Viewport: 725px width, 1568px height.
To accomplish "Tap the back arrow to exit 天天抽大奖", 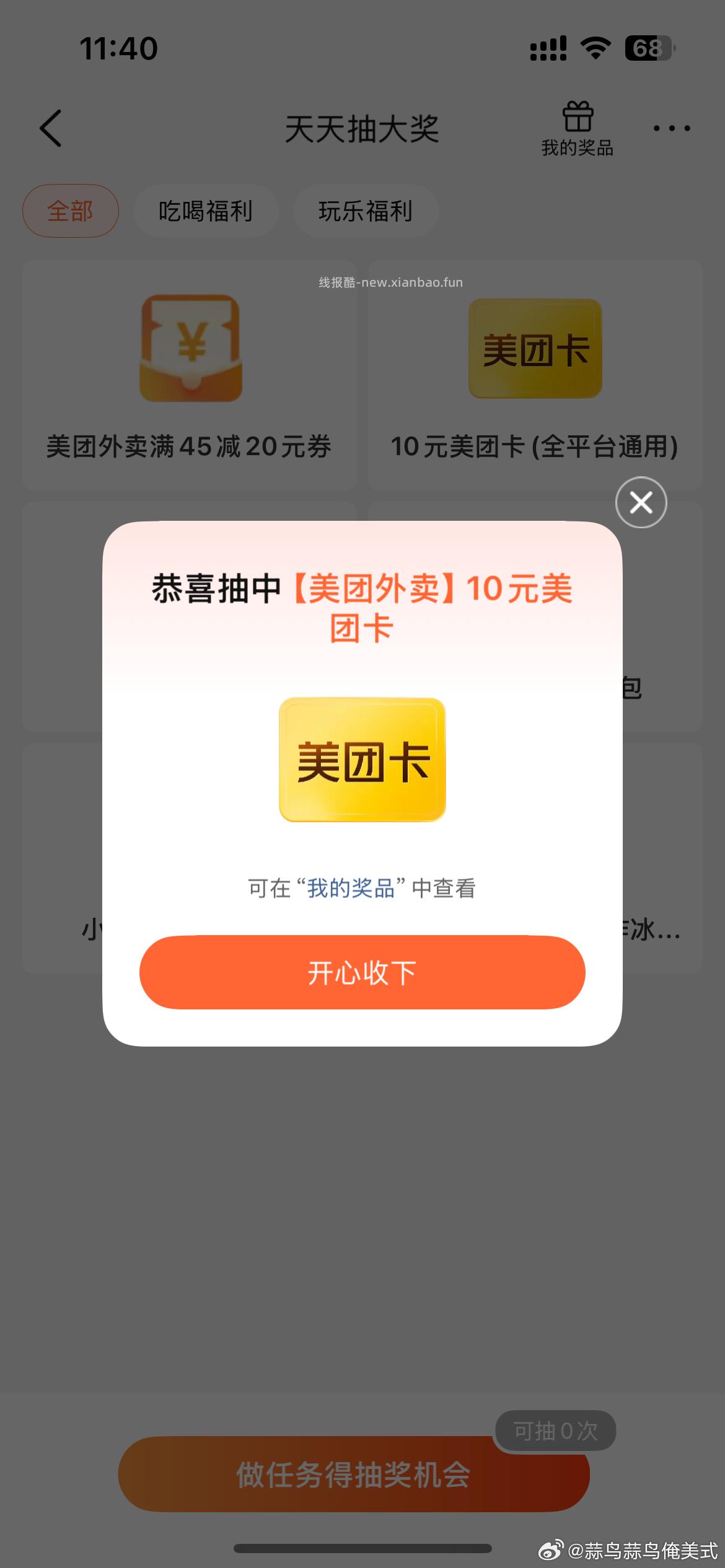I will (51, 129).
